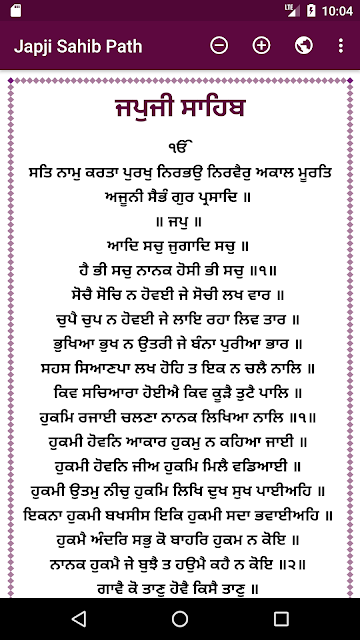Increase the text size with plus icon

tap(261, 45)
